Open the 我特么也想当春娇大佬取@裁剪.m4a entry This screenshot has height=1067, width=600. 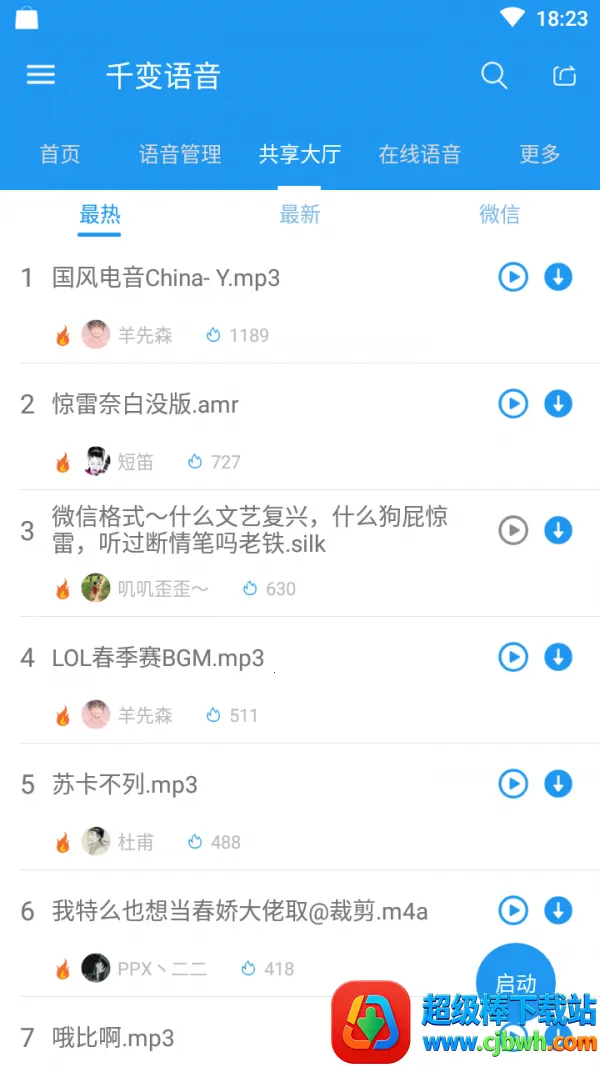(240, 912)
